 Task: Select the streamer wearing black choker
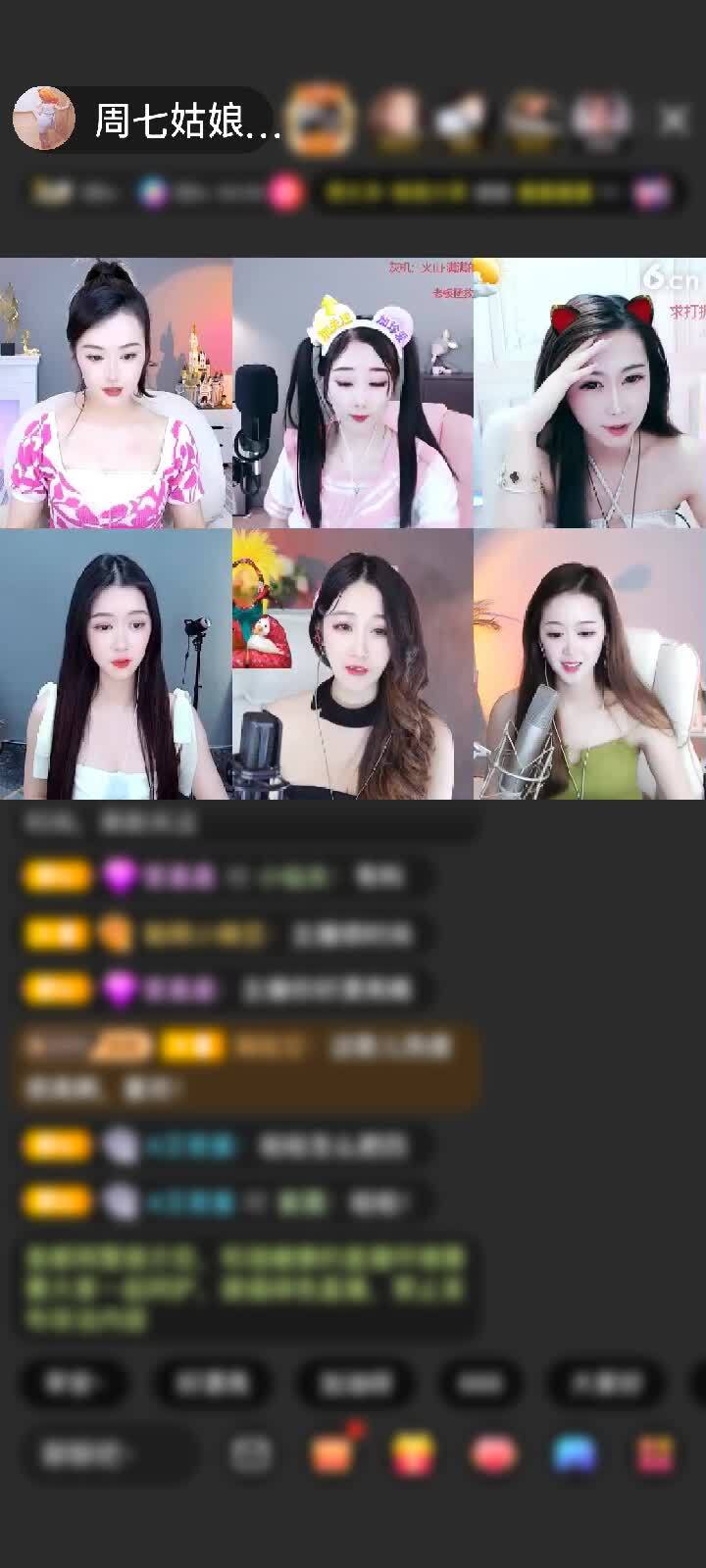click(353, 664)
